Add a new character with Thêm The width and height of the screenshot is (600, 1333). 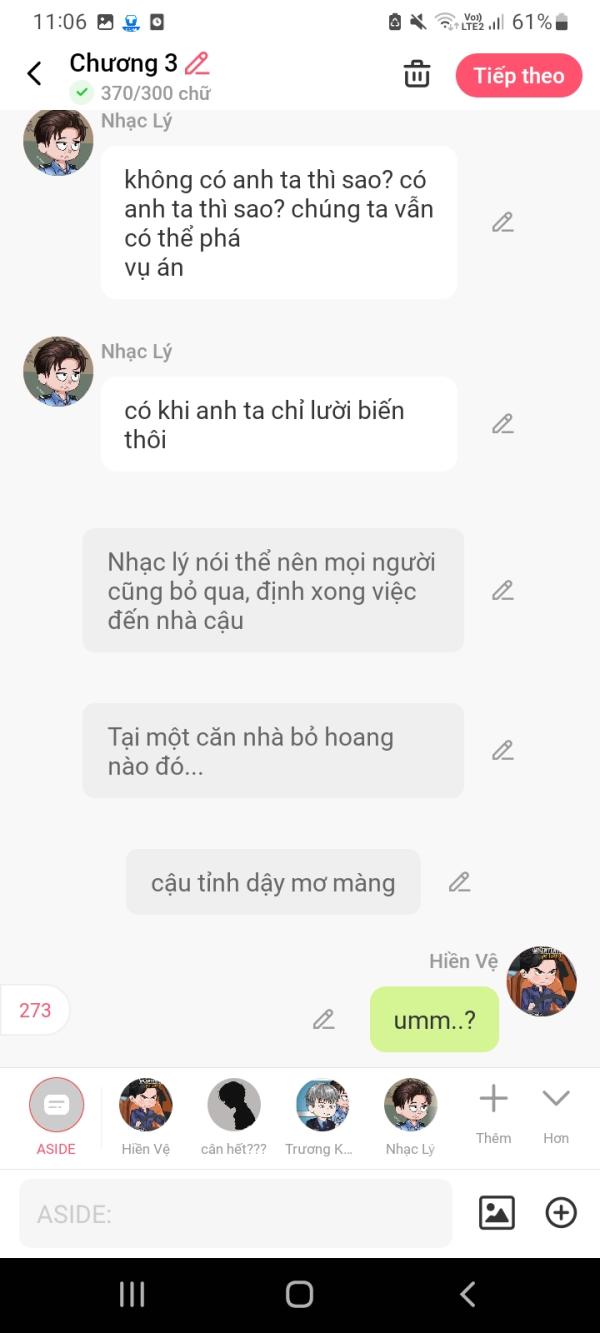493,1112
